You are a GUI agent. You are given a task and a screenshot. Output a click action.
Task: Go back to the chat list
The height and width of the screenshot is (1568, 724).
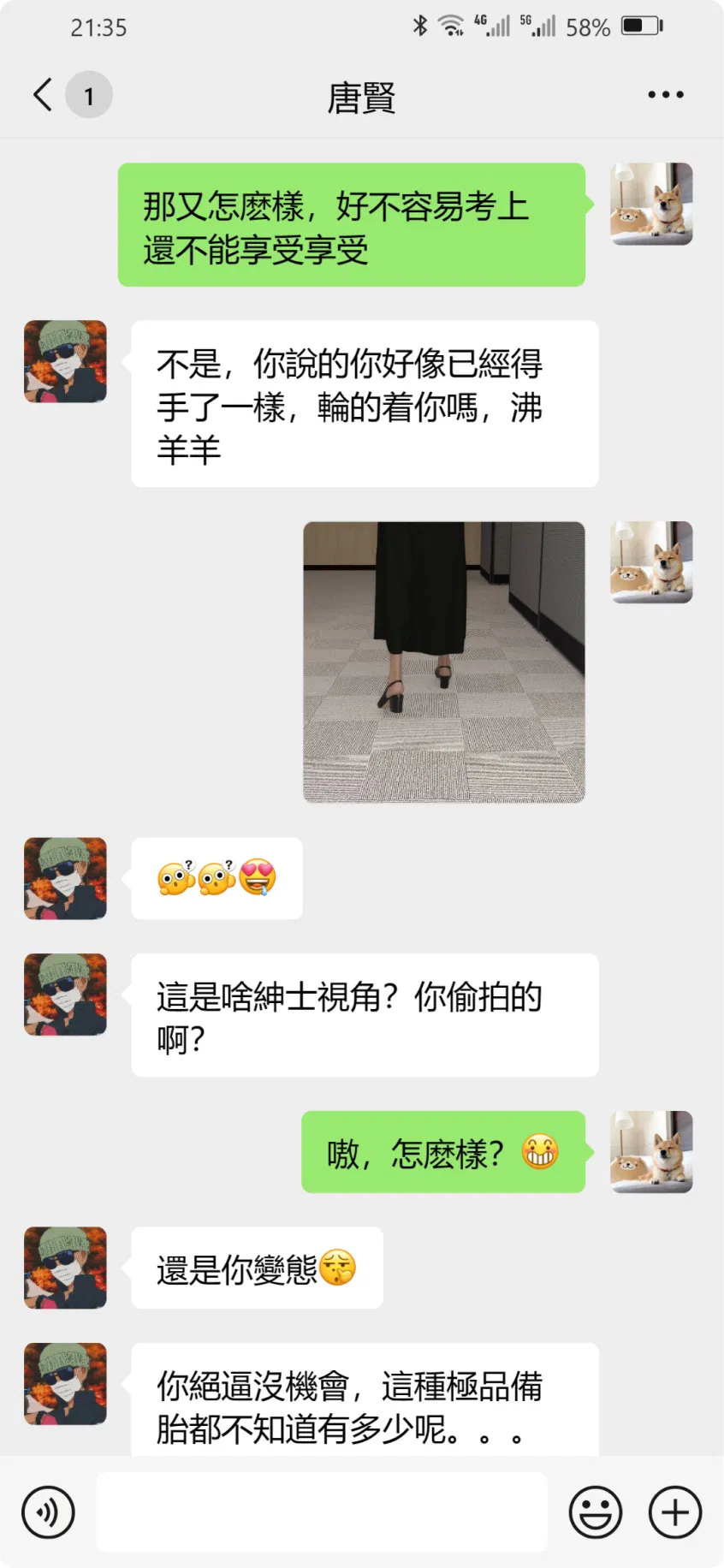click(43, 95)
